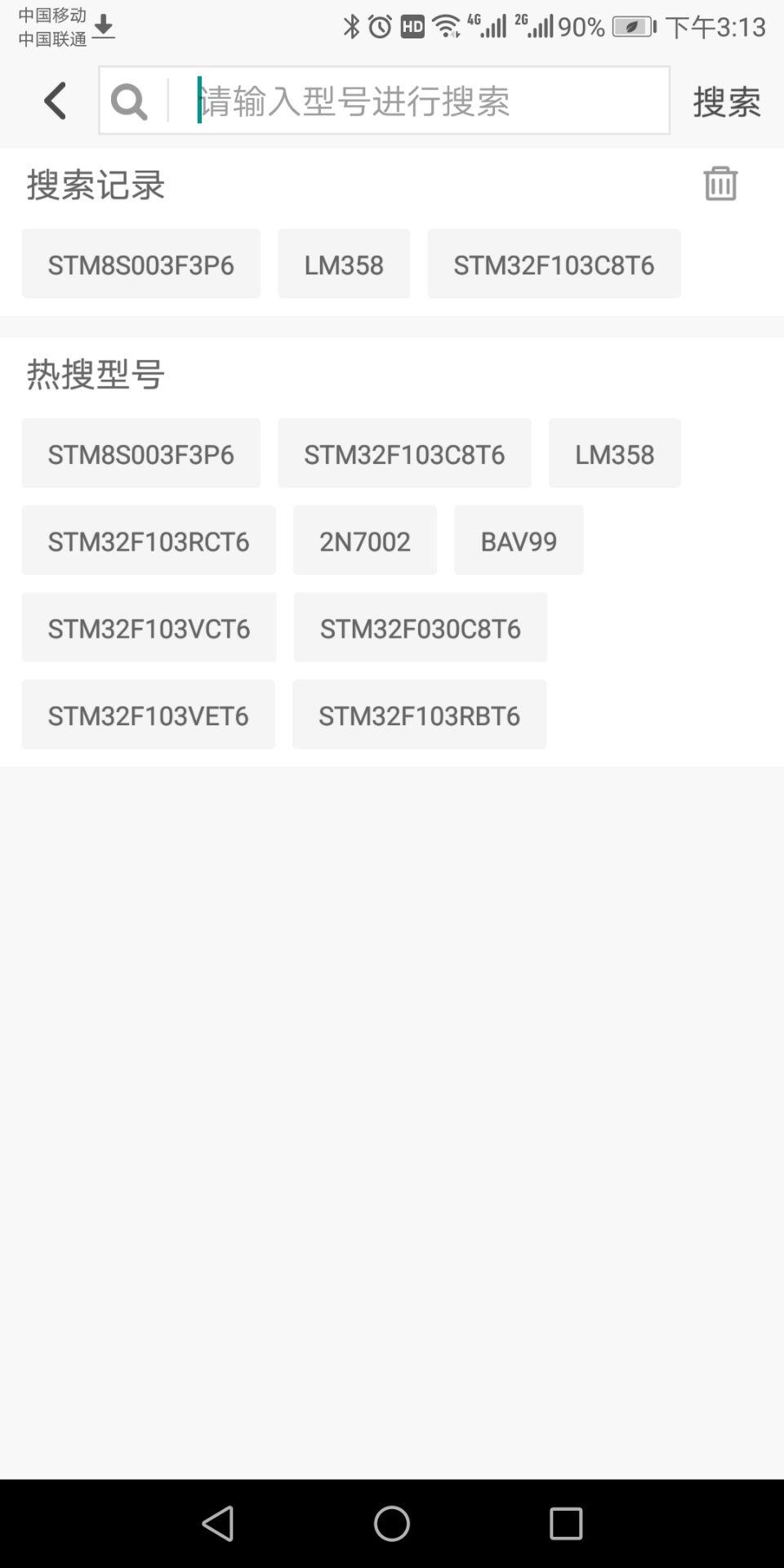Screen dimensions: 784x1568
Task: Click the magnifying glass search icon
Action: pos(128,100)
